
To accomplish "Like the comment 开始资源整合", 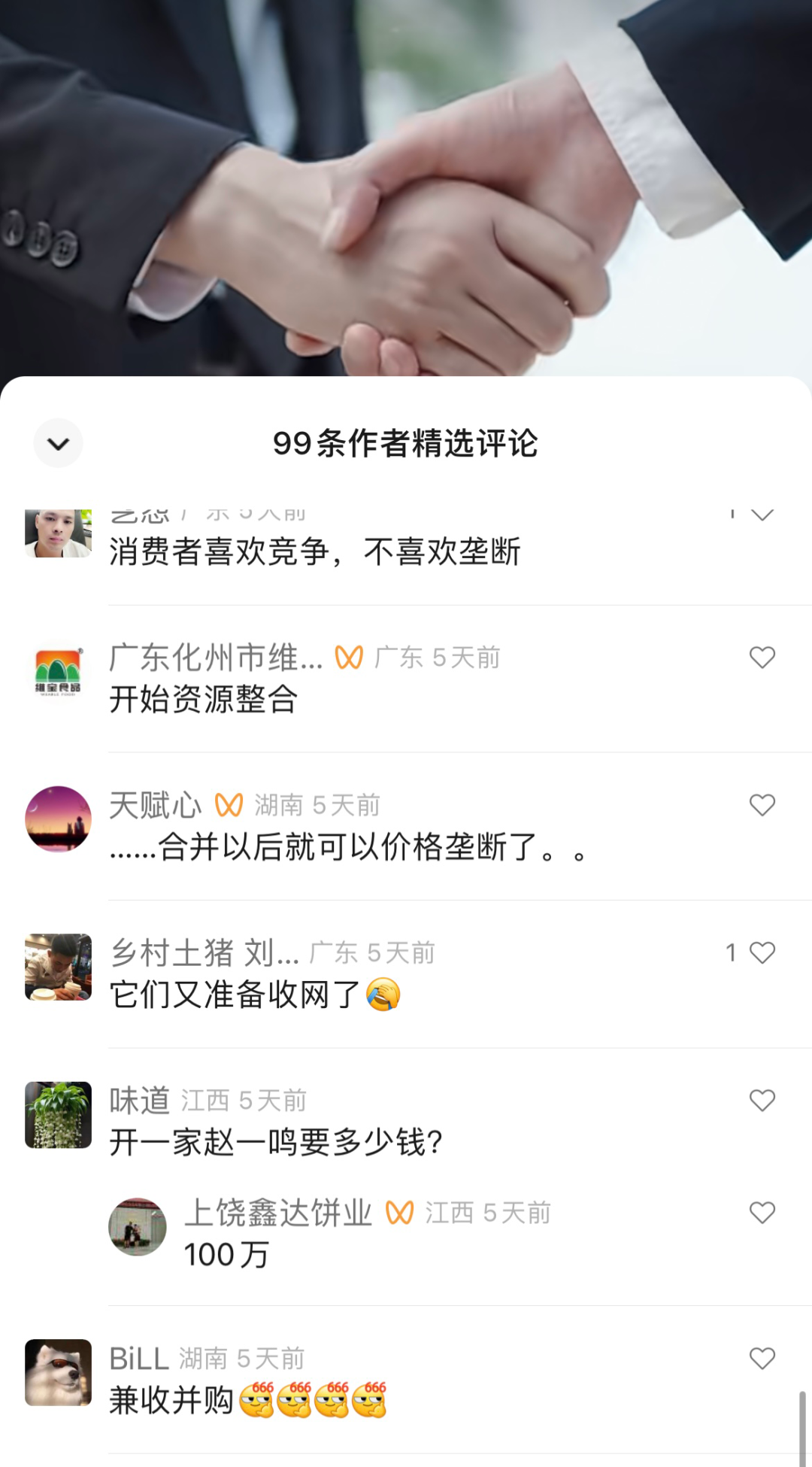I will pos(762,658).
